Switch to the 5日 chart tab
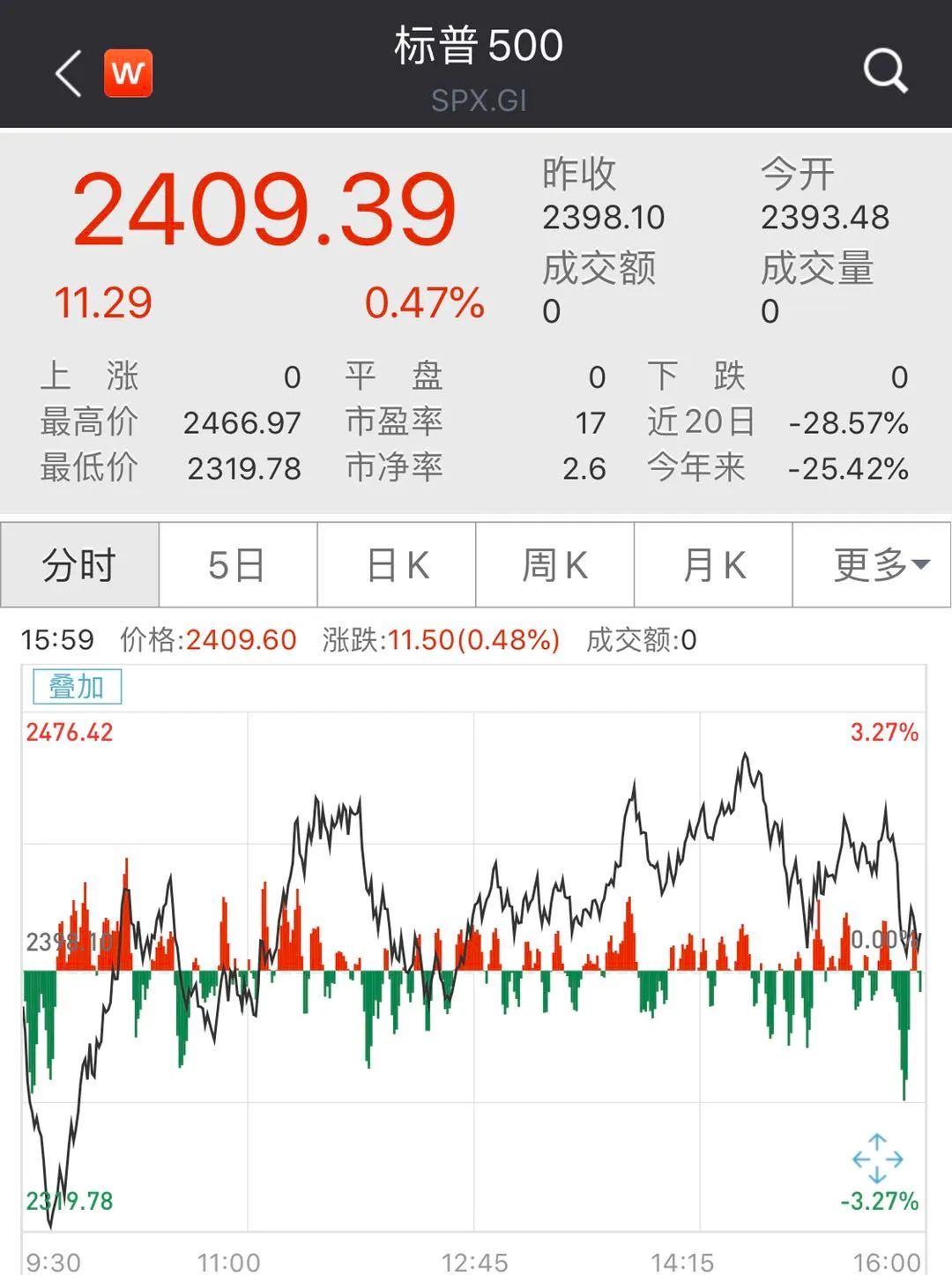Viewport: 952px width, 1275px height. coord(237,565)
